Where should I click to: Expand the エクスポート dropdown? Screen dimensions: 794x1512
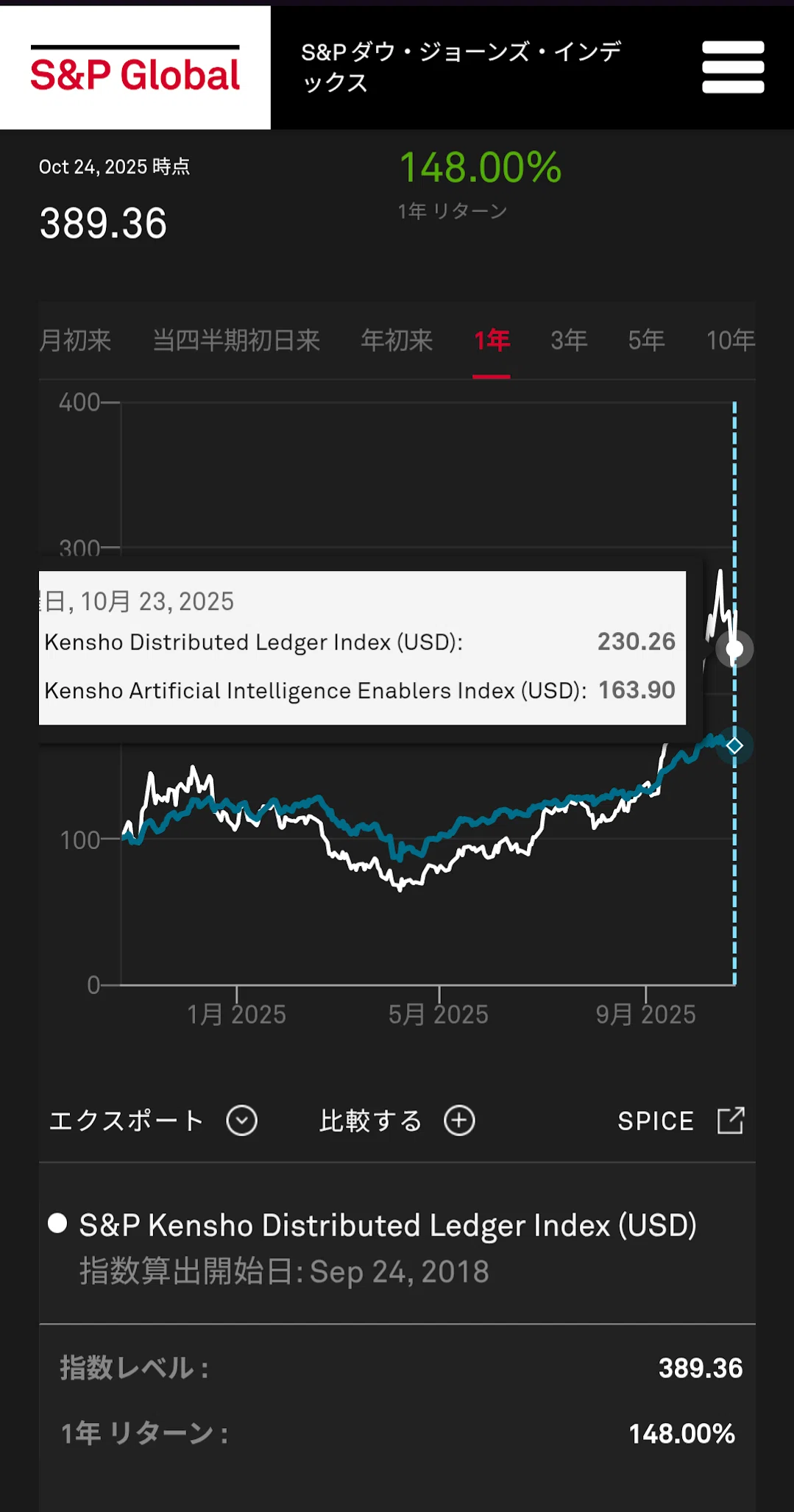[153, 1121]
